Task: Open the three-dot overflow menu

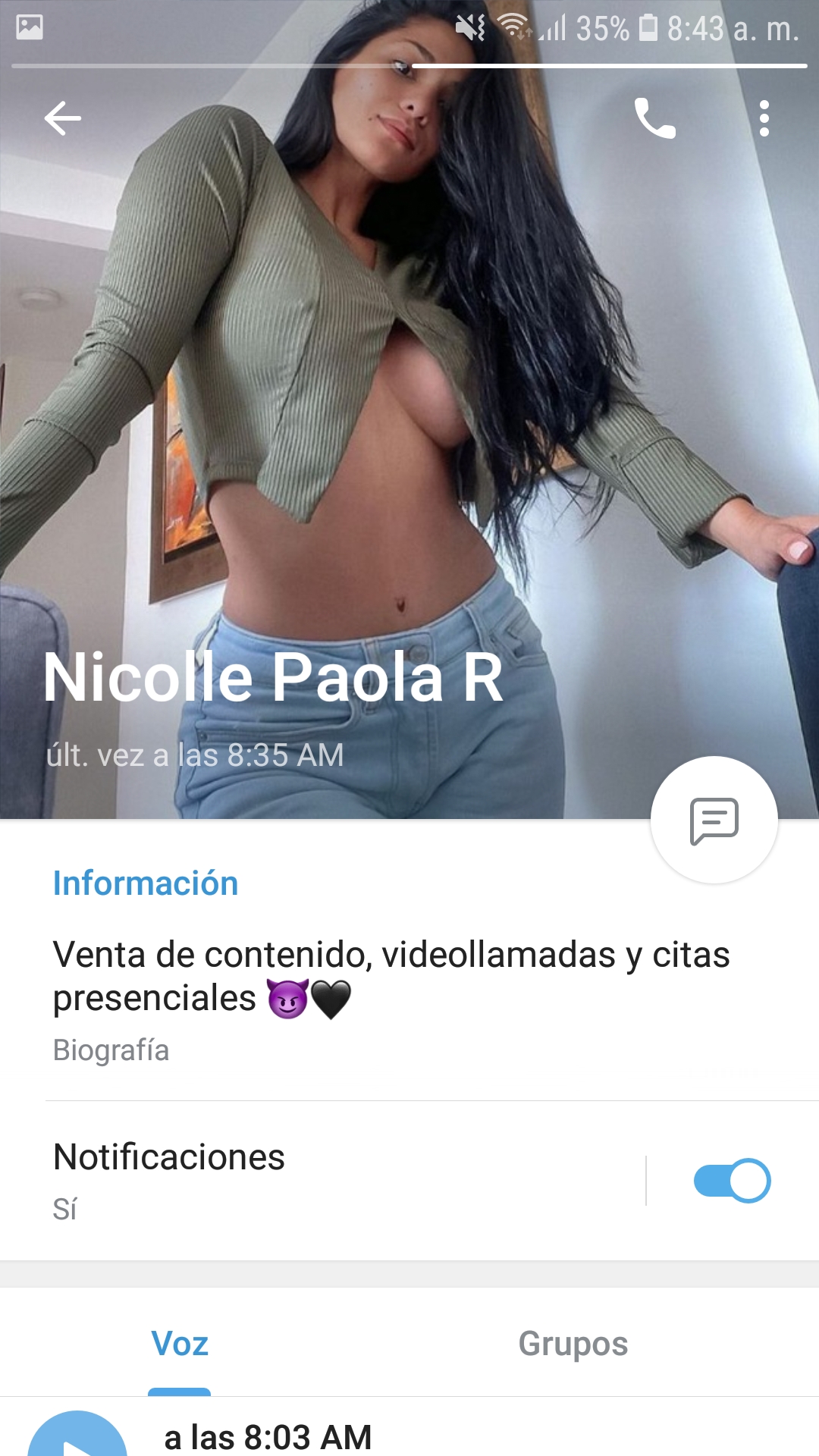Action: coord(764,118)
